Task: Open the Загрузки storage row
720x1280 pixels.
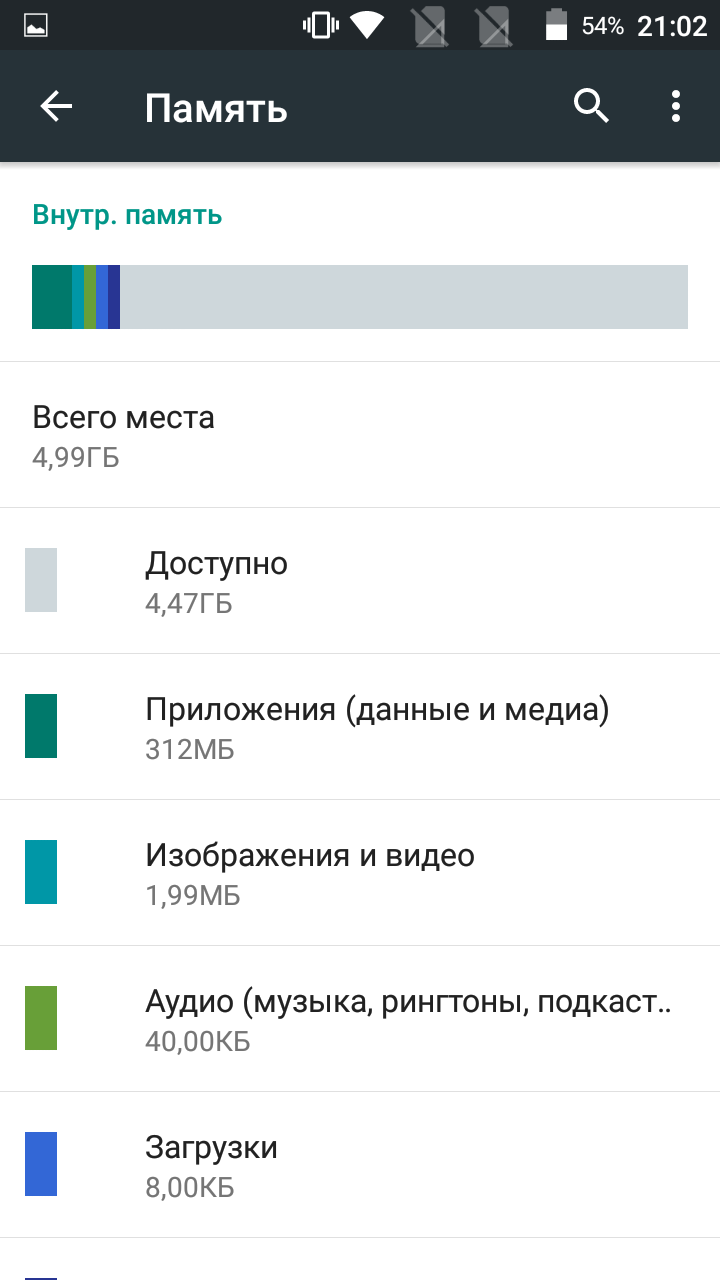Action: 360,1165
